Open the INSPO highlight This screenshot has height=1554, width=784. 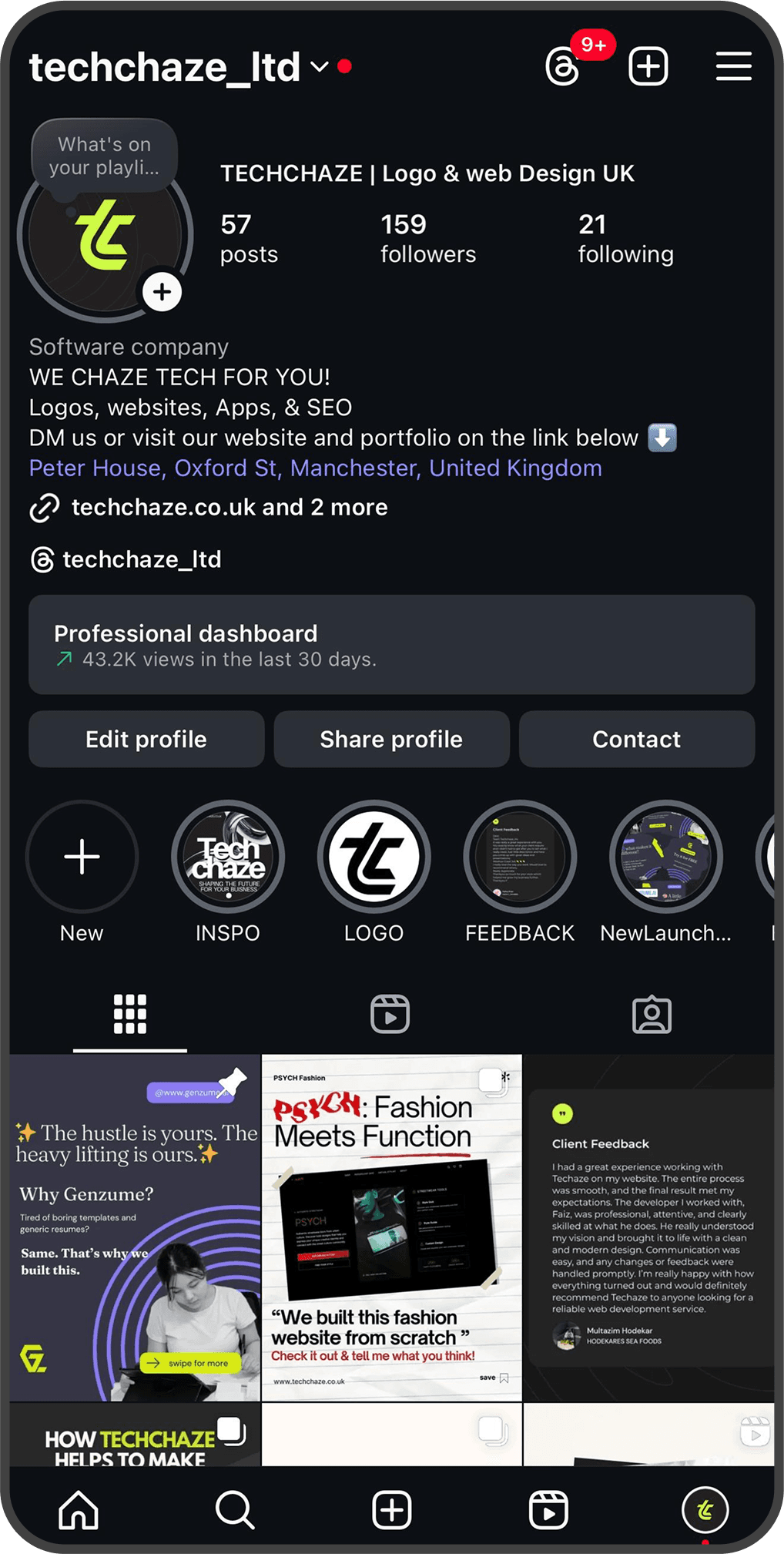(x=228, y=857)
